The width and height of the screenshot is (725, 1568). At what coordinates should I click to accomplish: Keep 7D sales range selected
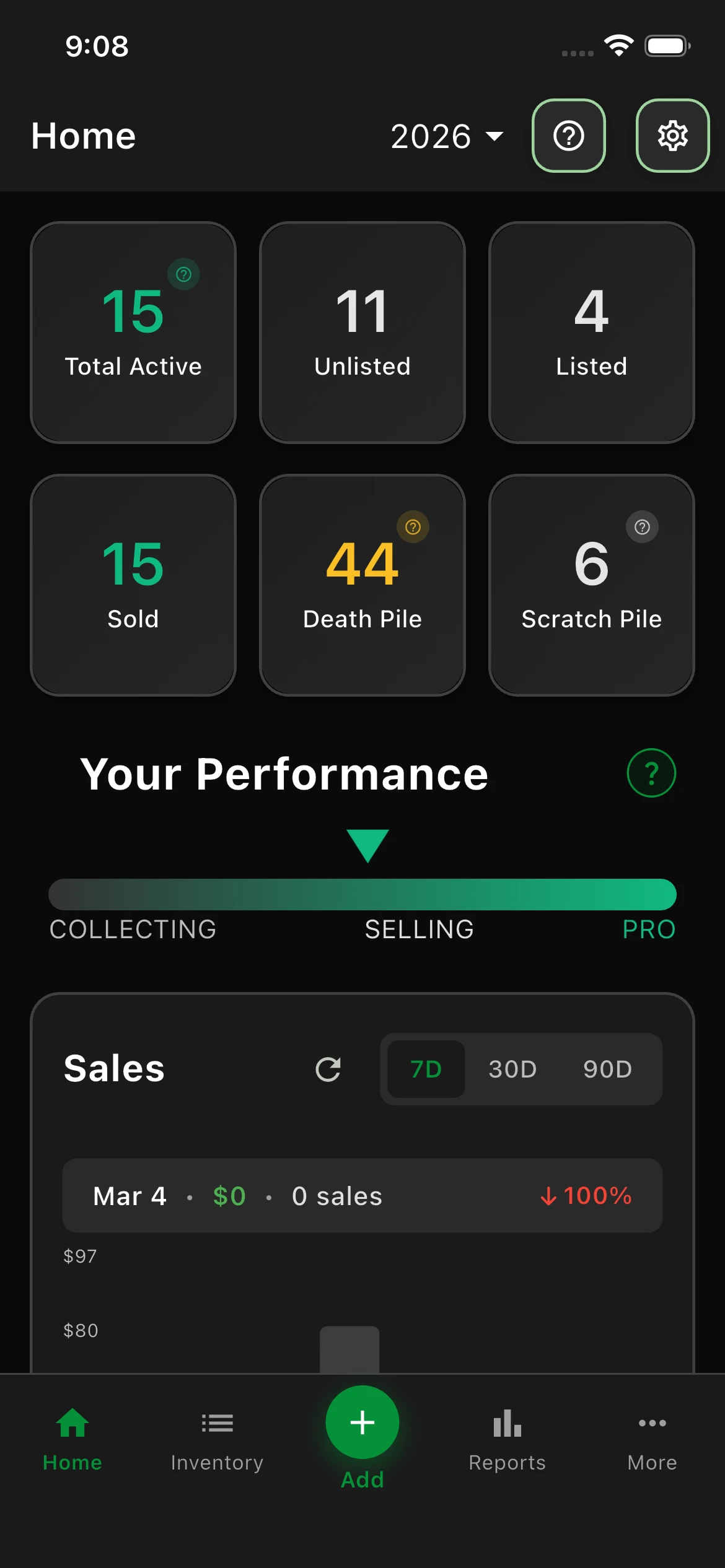(x=425, y=1069)
